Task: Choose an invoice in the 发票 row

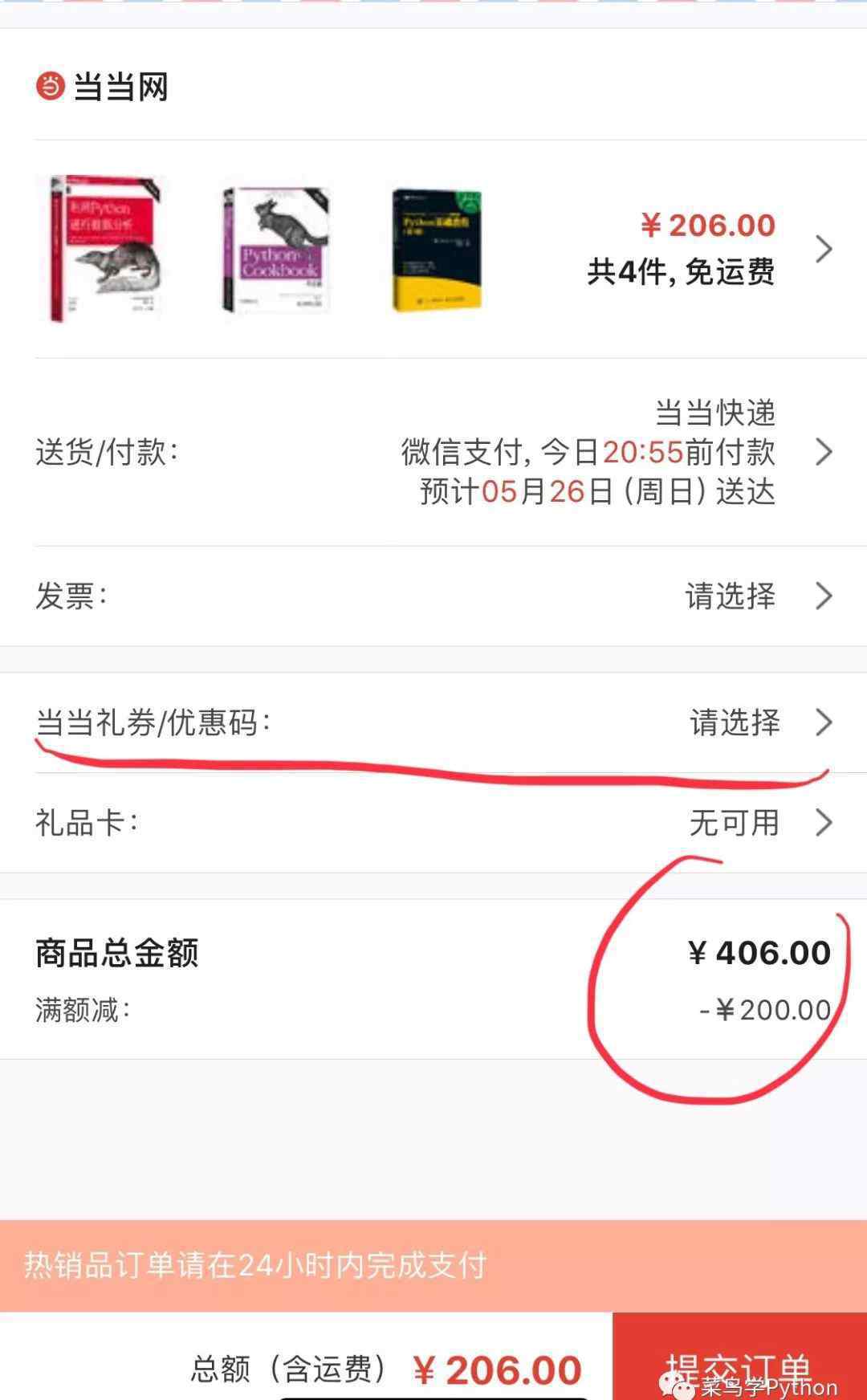Action: (823, 596)
